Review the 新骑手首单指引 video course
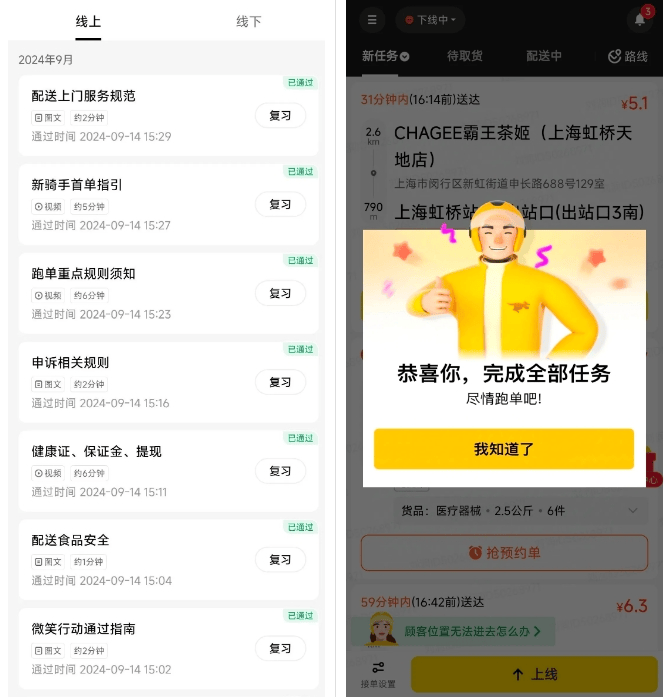The height and width of the screenshot is (697, 669). coord(280,205)
